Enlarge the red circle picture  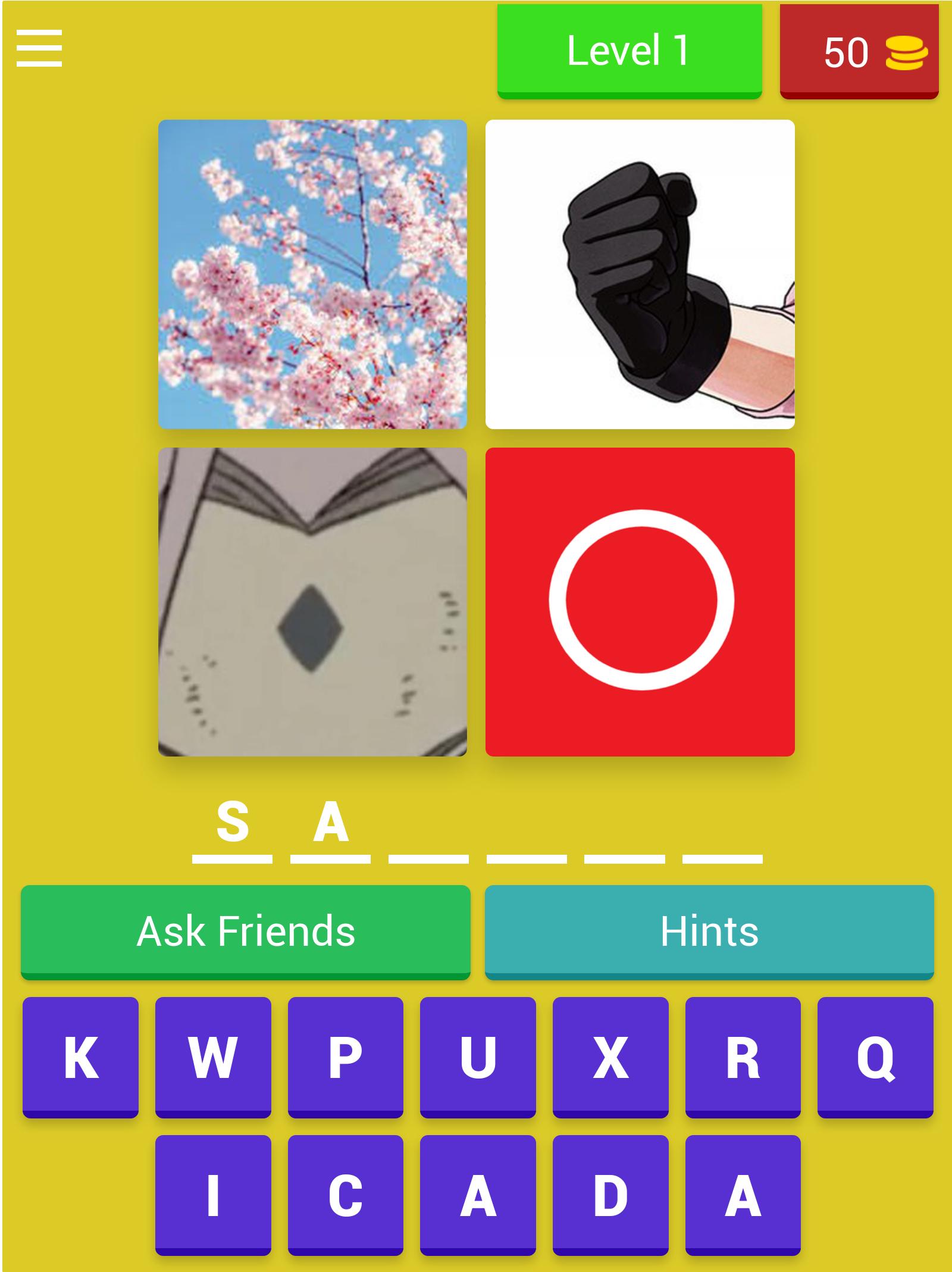click(640, 602)
